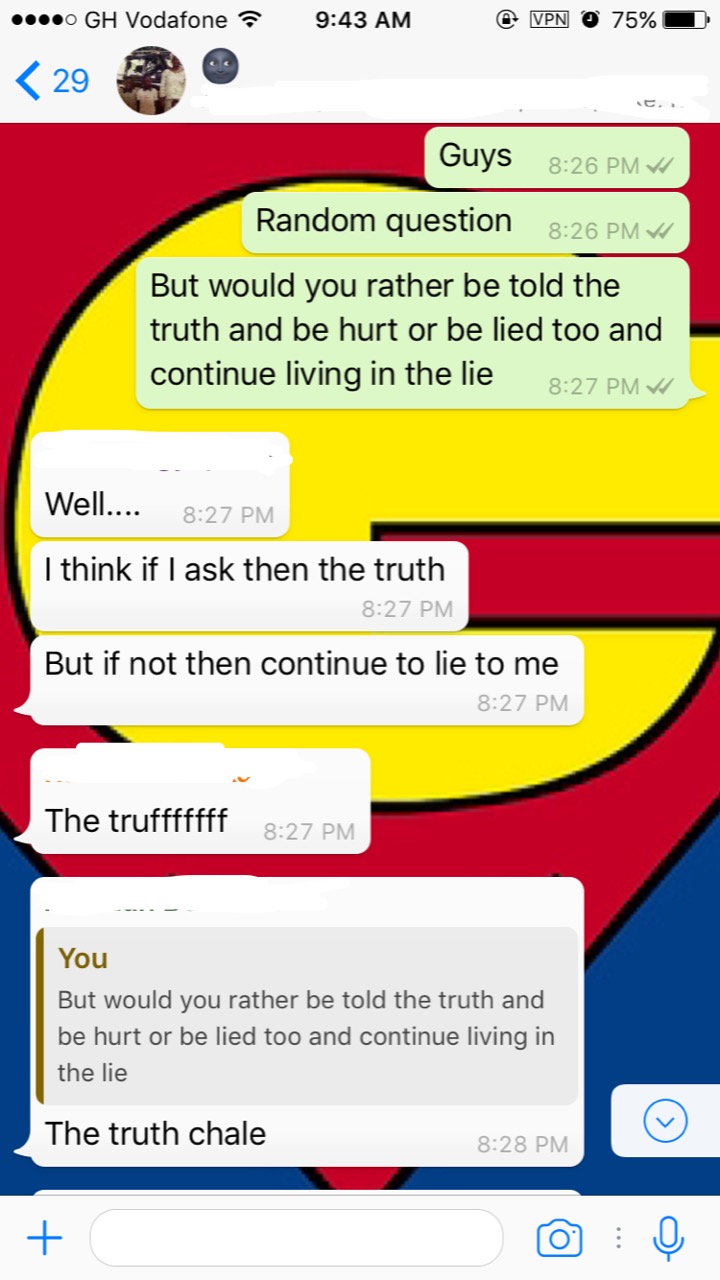
Task: Jump to latest messages with down arrow
Action: [665, 1121]
